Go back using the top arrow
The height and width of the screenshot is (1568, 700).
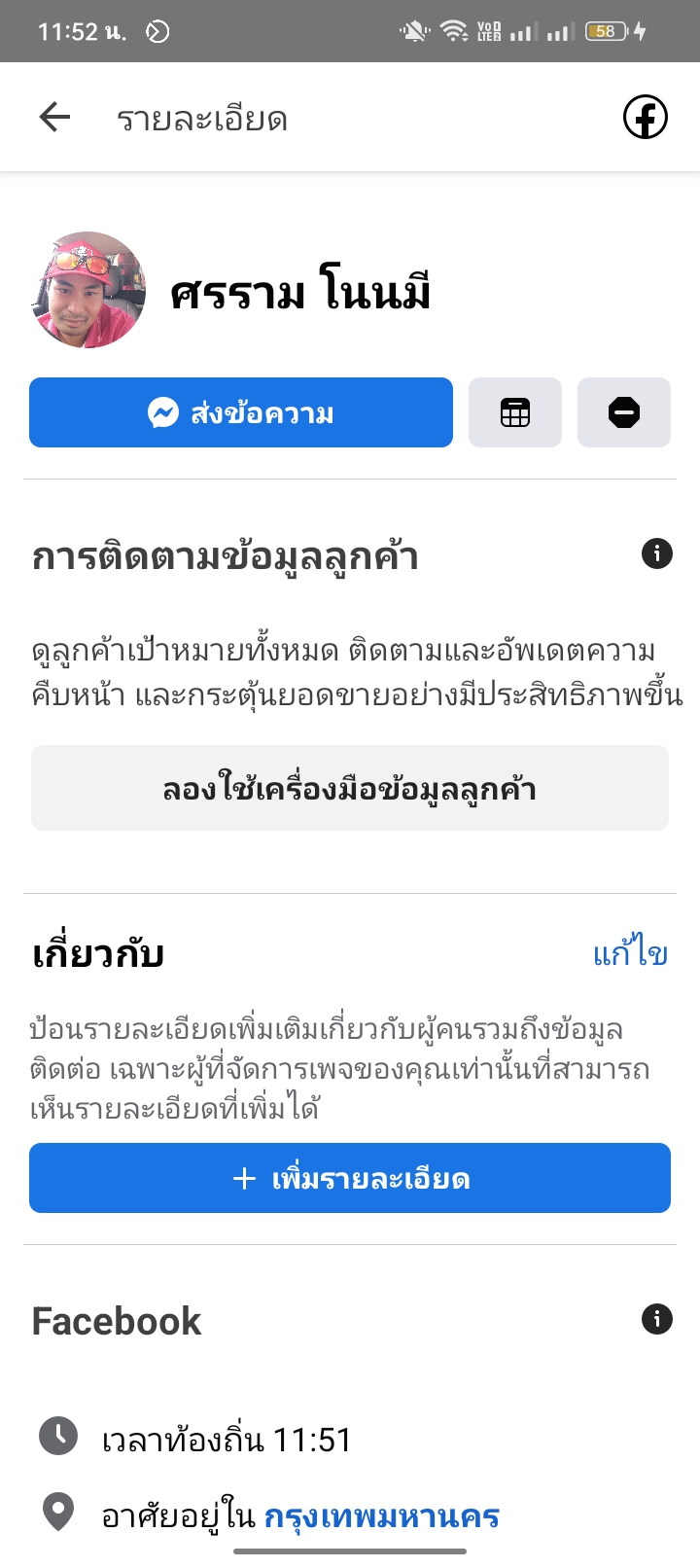tap(55, 118)
